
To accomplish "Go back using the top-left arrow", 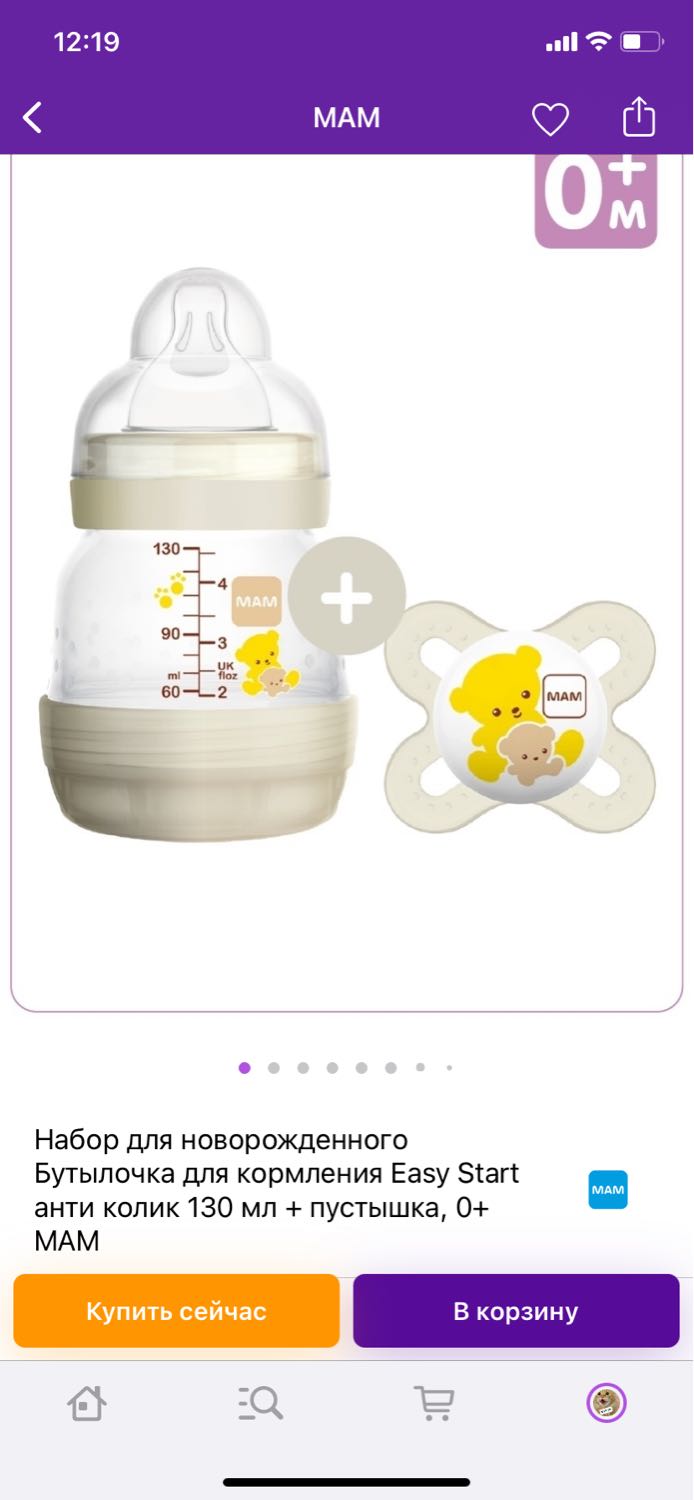I will [33, 118].
